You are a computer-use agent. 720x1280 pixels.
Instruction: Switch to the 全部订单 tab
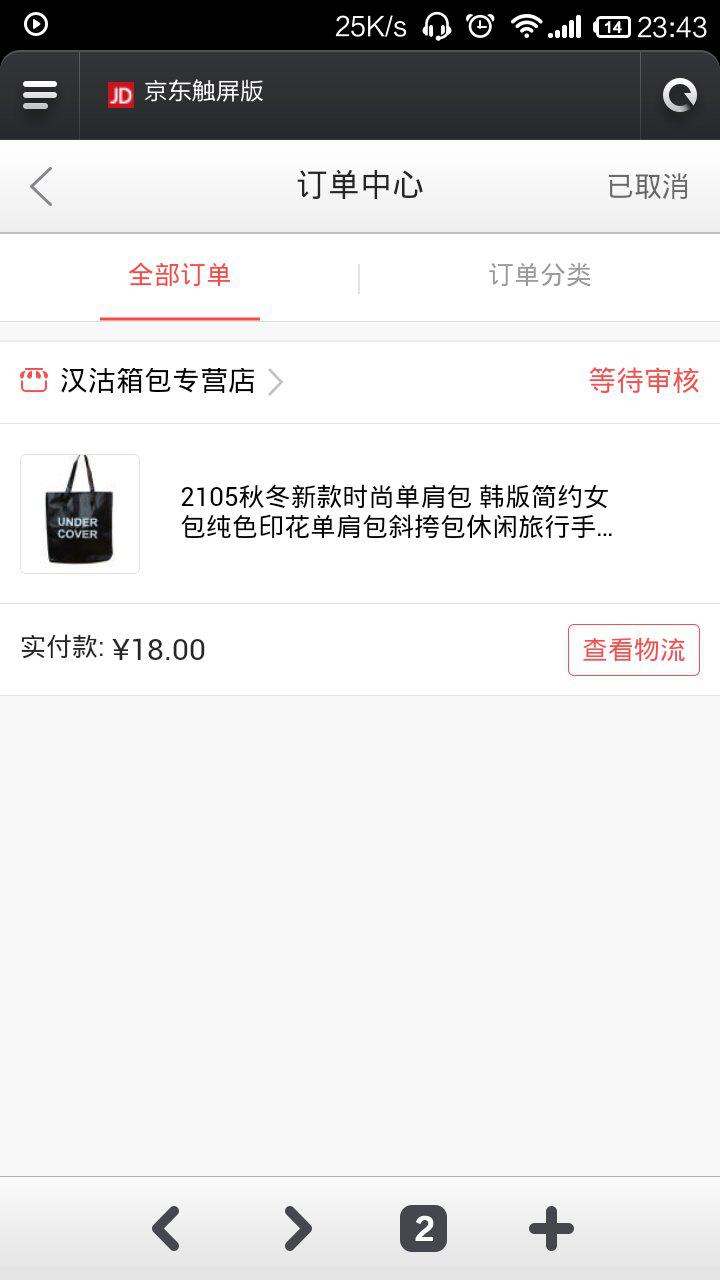[180, 277]
